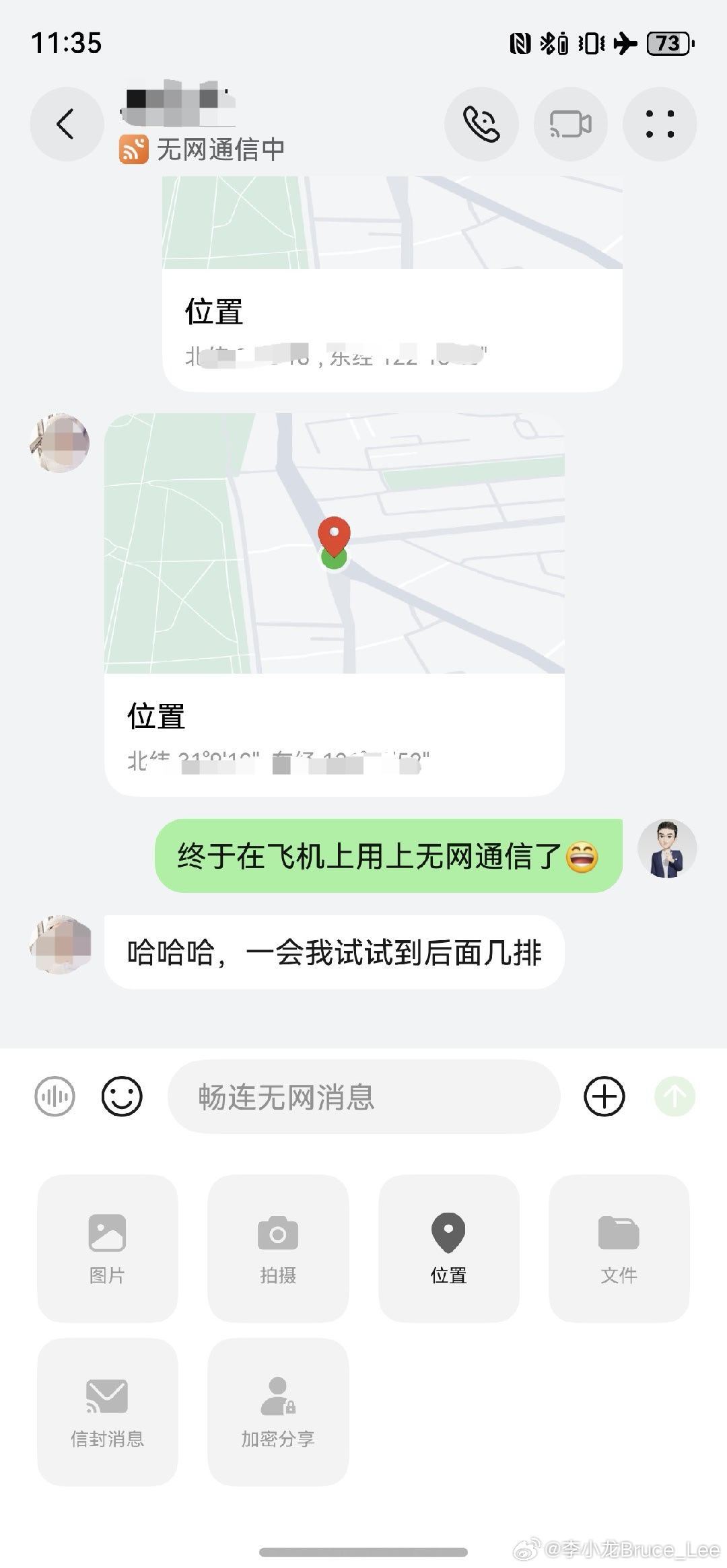Open the plus attachment menu near input
The width and height of the screenshot is (727, 1568).
604,1096
